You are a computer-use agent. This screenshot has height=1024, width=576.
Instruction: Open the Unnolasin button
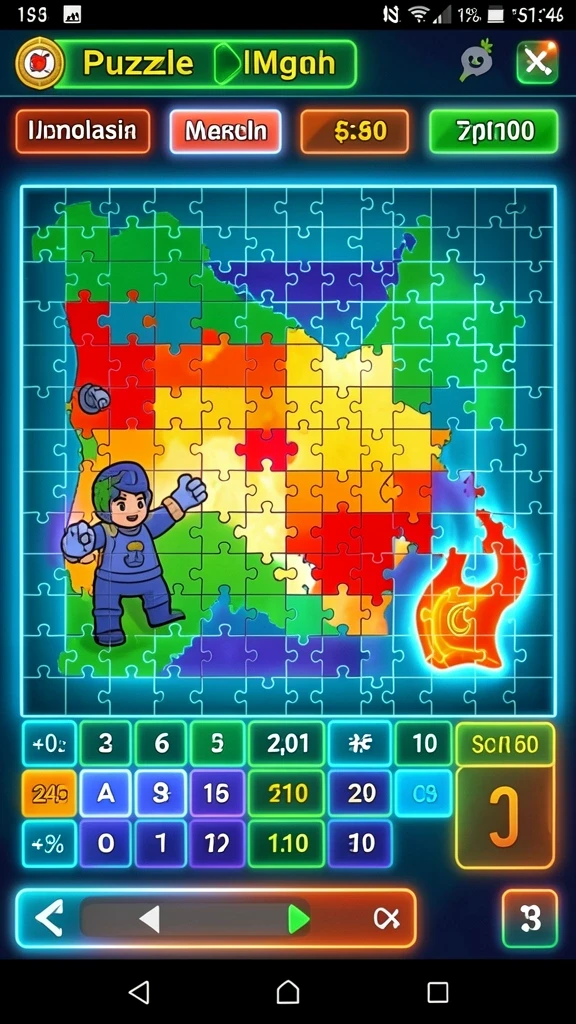(82, 131)
